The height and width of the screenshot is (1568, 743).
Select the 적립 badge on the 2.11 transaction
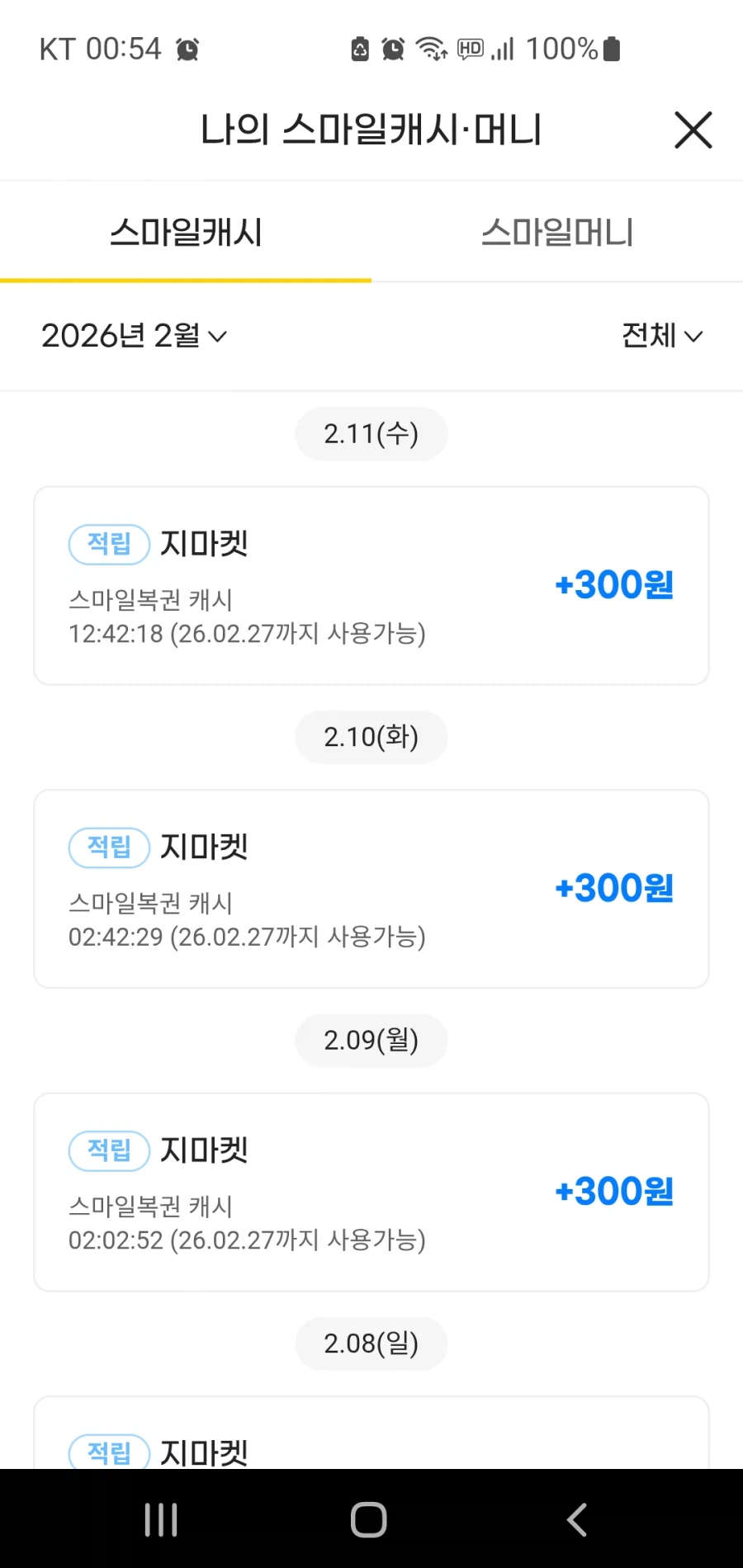[107, 544]
